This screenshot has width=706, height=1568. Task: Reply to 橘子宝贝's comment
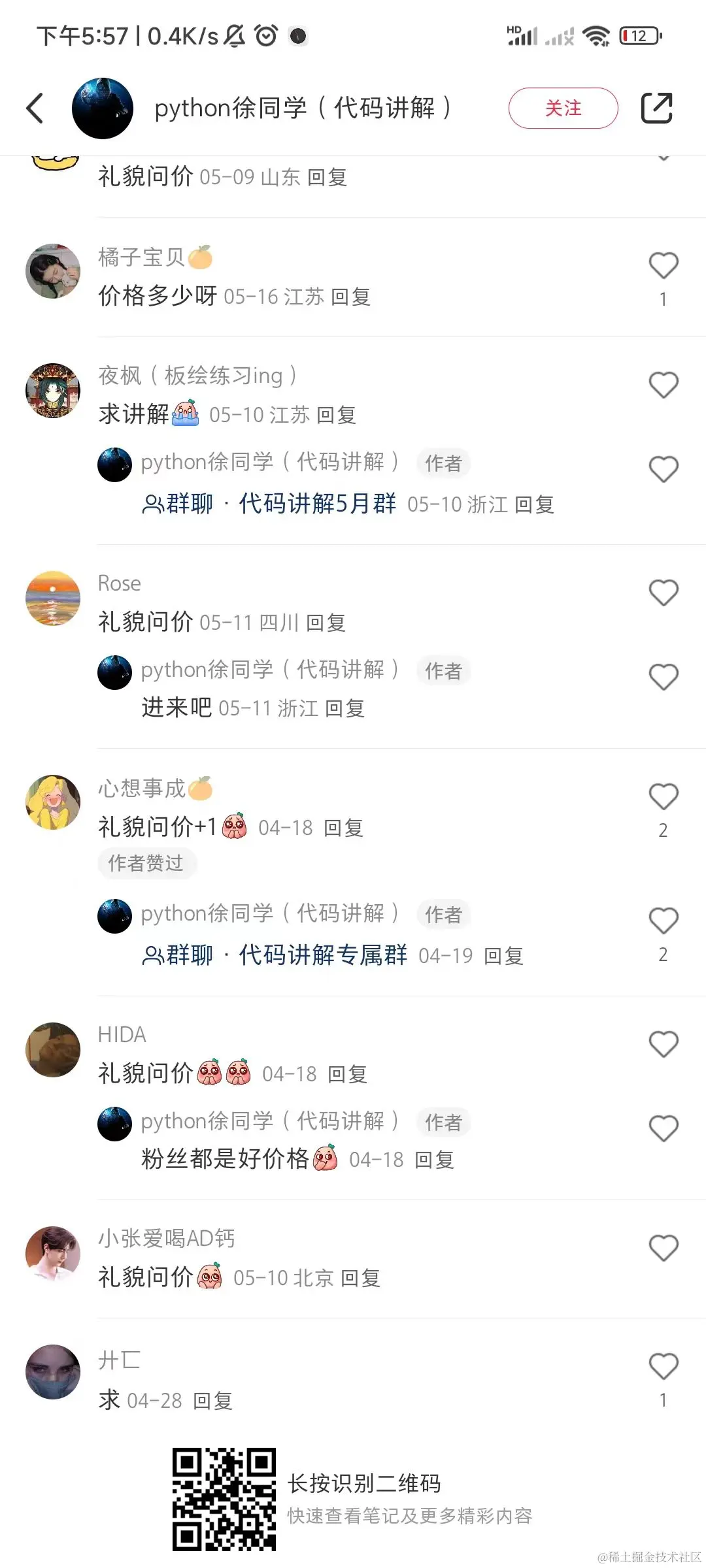pyautogui.click(x=351, y=297)
